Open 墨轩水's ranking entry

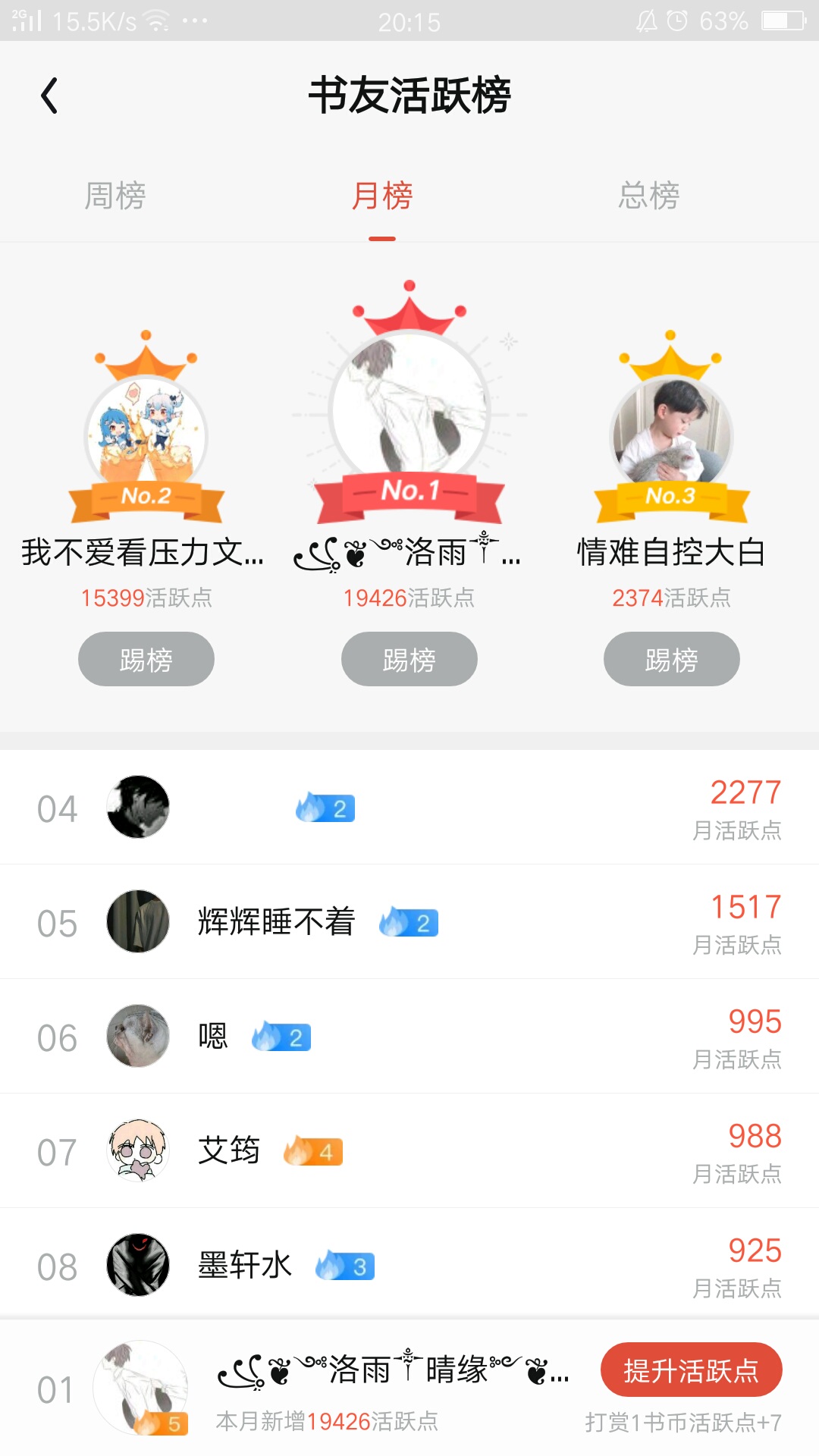(409, 1266)
